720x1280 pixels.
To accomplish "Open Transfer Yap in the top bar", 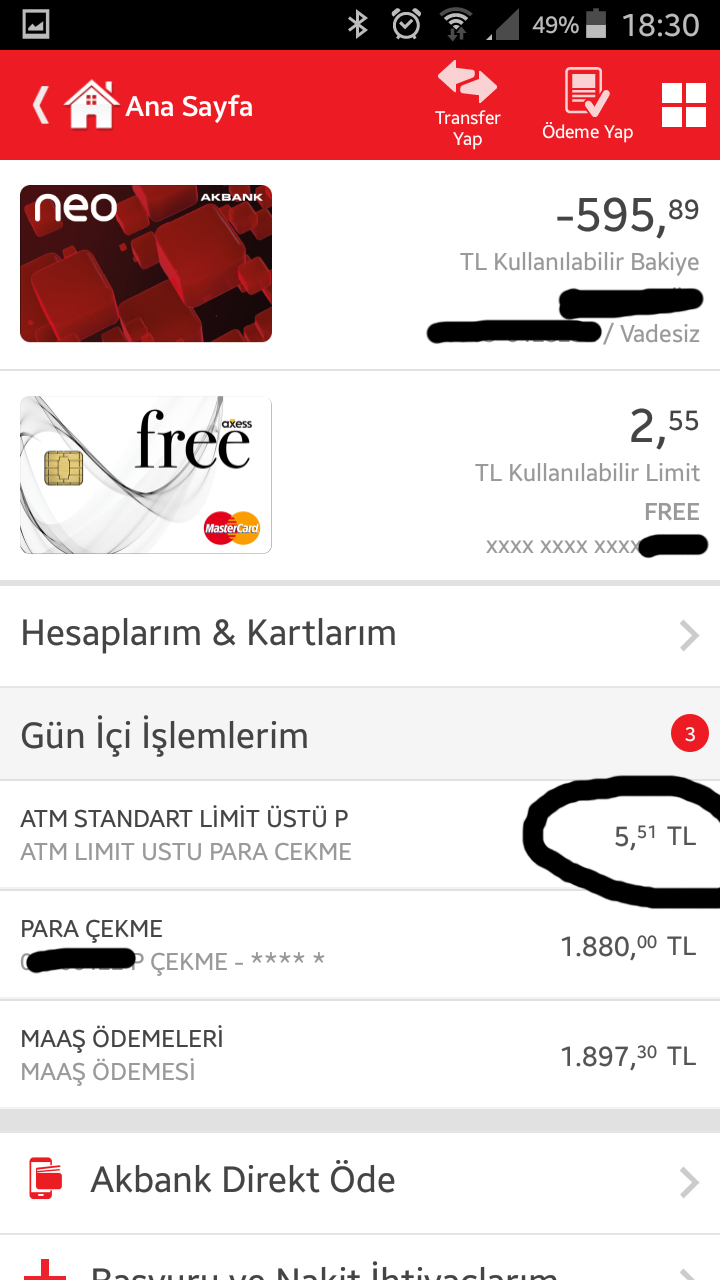I will point(467,104).
